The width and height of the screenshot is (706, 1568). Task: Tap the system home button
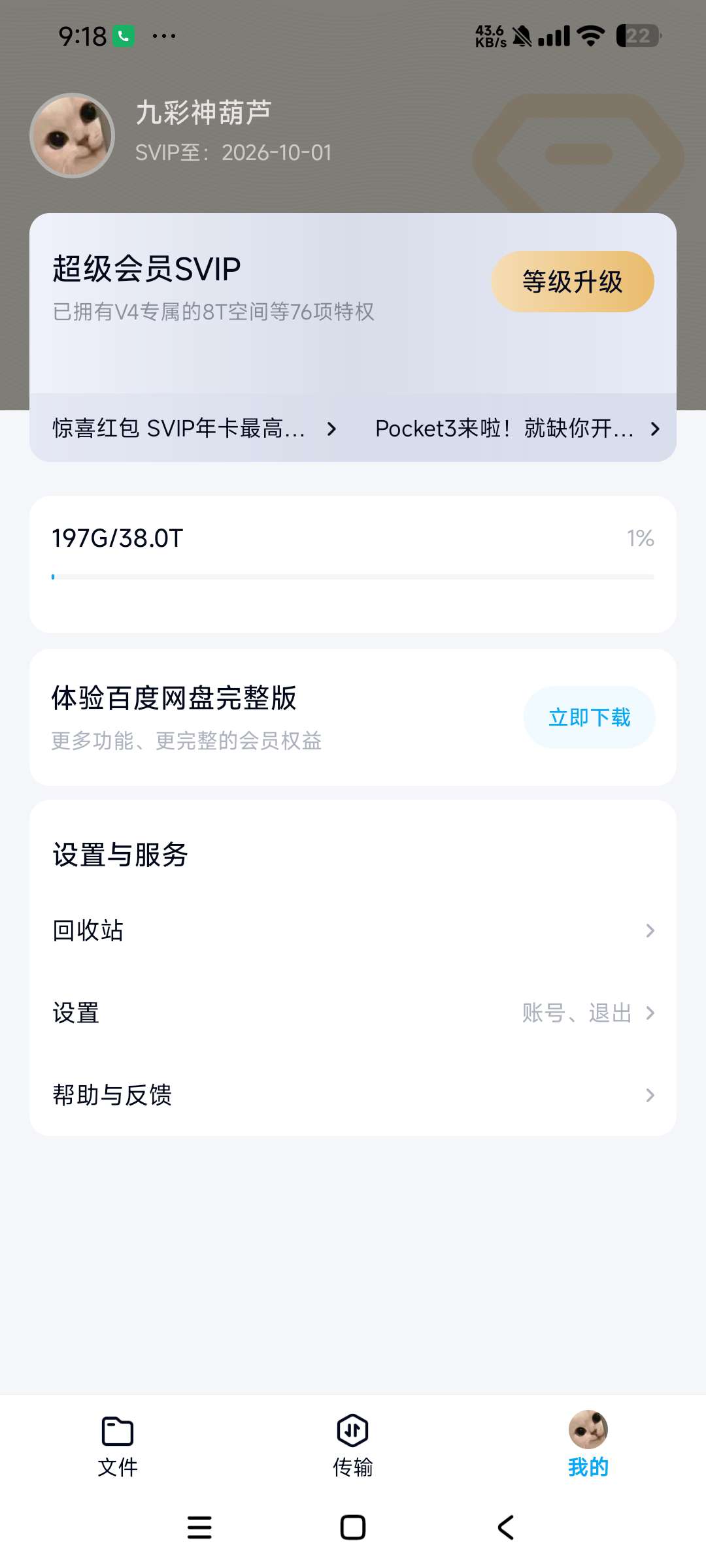click(353, 1527)
